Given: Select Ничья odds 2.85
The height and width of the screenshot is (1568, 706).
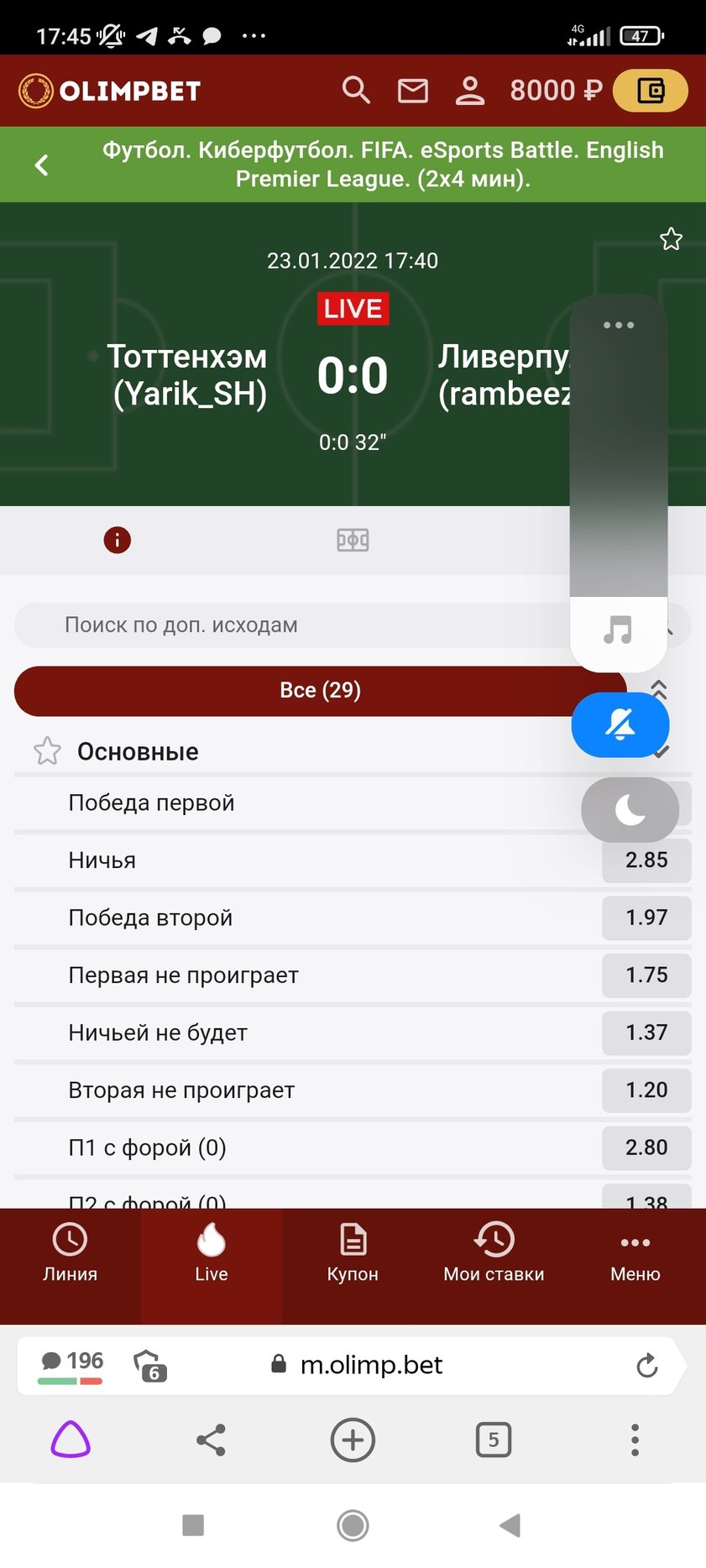Looking at the screenshot, I should point(646,860).
